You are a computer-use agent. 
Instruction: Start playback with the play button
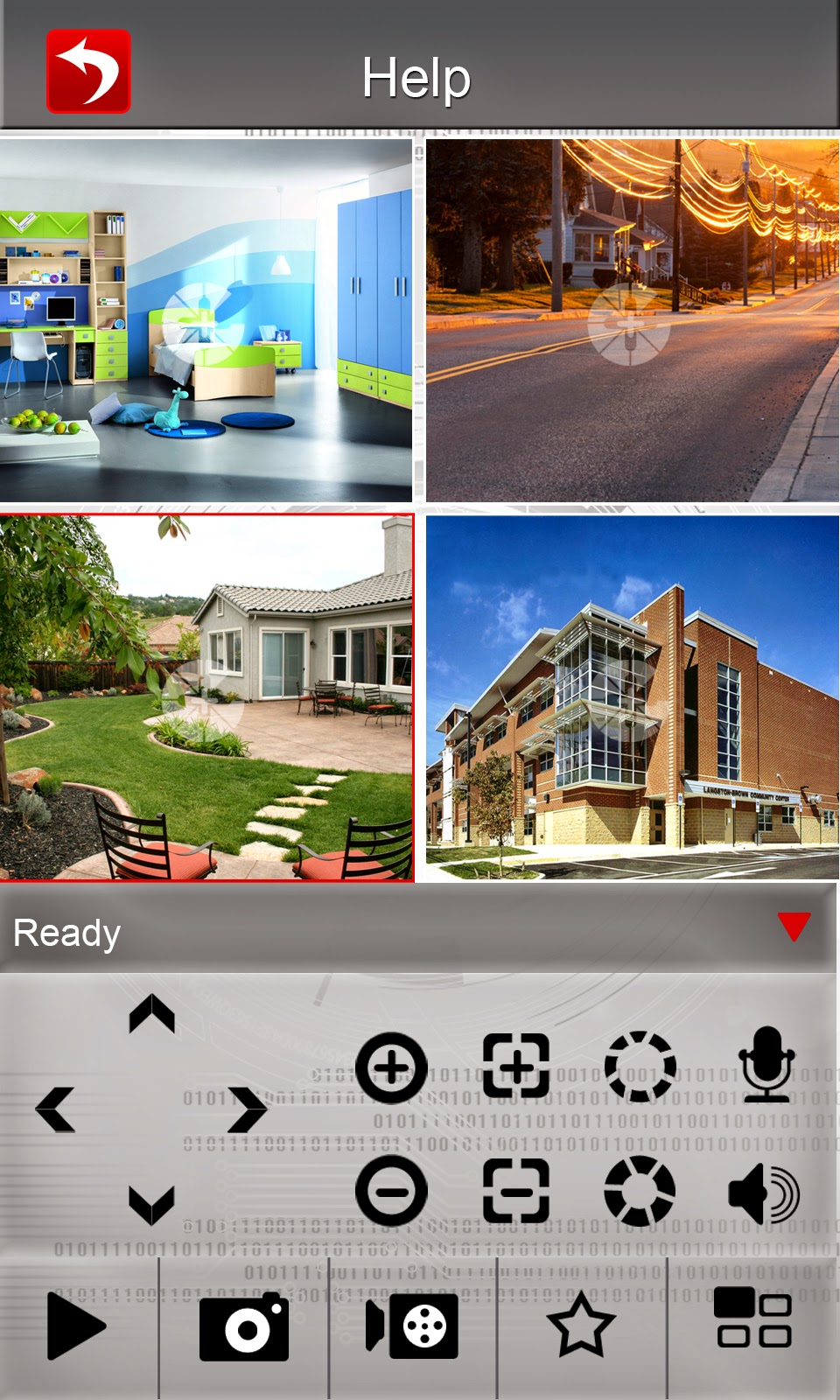point(76,1326)
